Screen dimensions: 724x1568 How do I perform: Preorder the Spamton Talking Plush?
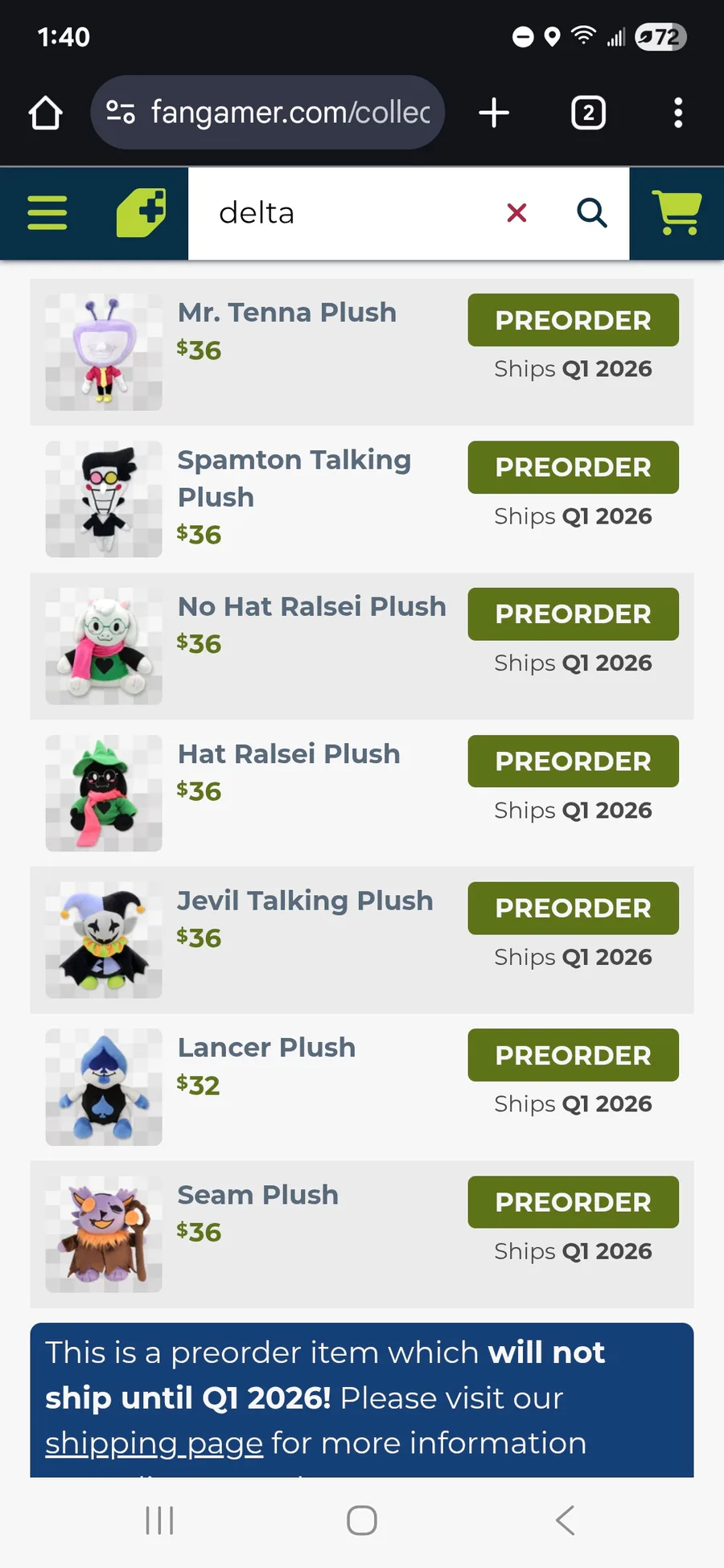574,467
